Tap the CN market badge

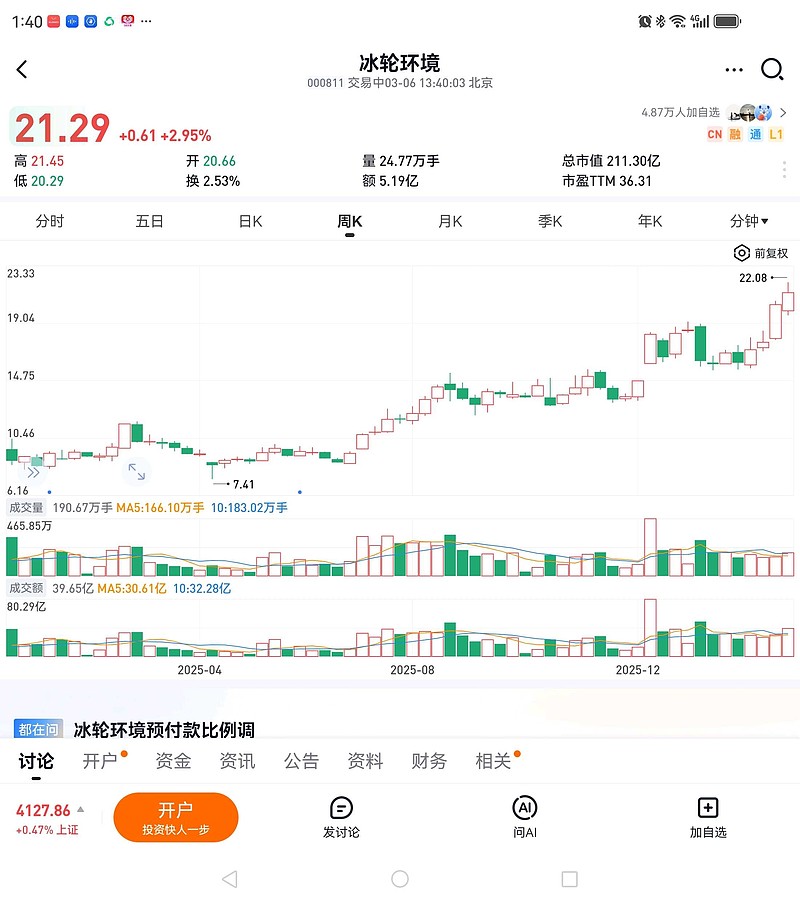pos(716,133)
